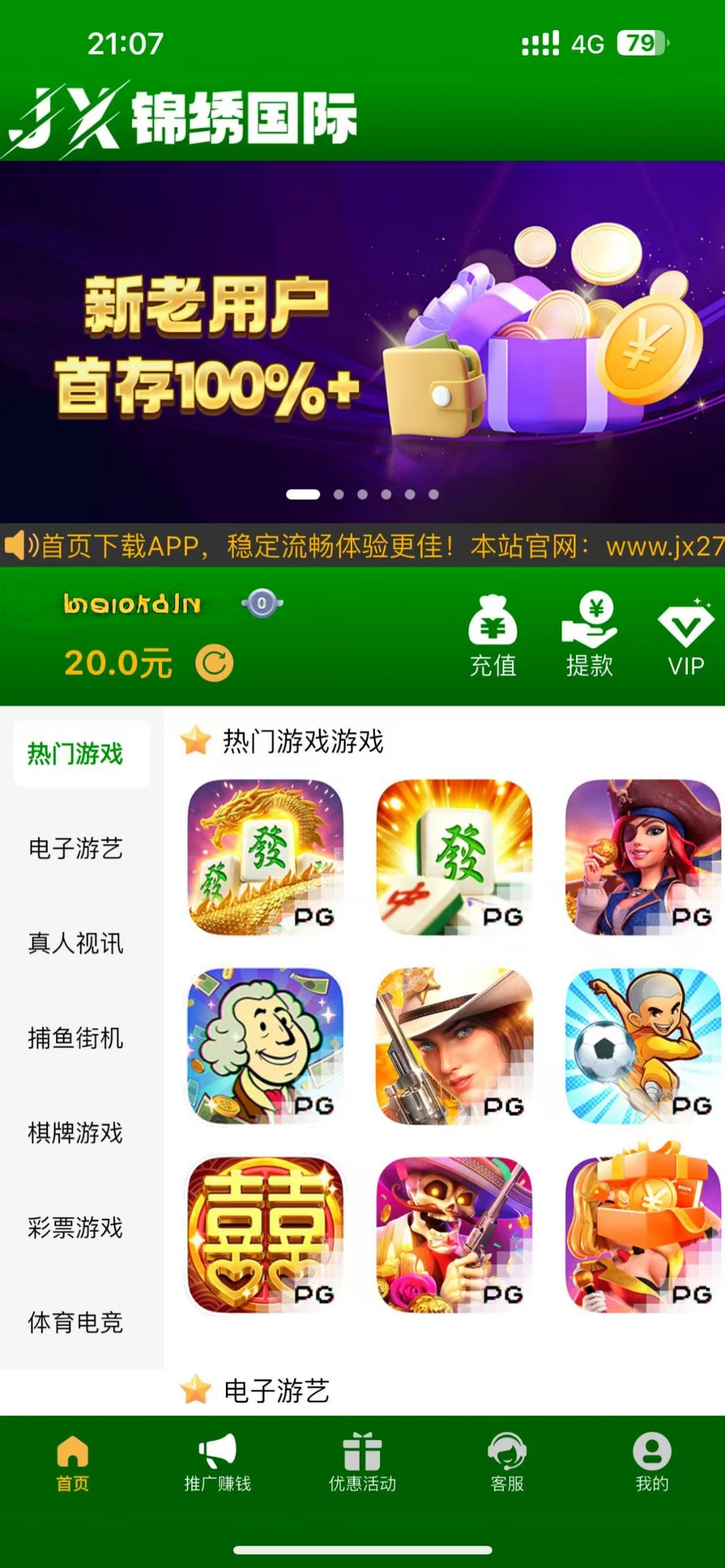725x1568 pixels.
Task: Switch to the 真人视讯 category
Action: click(x=76, y=943)
